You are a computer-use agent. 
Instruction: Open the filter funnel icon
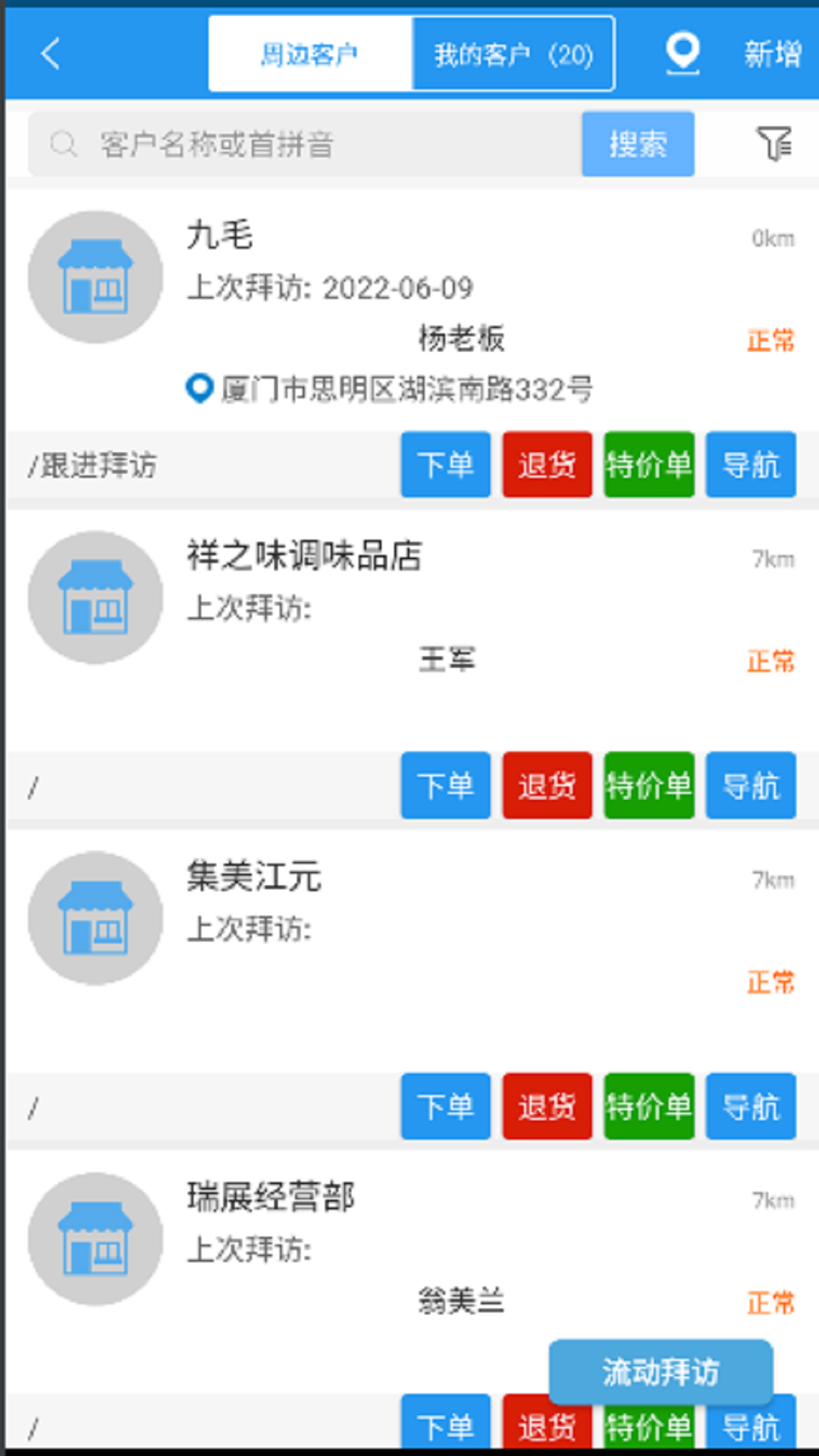click(774, 143)
